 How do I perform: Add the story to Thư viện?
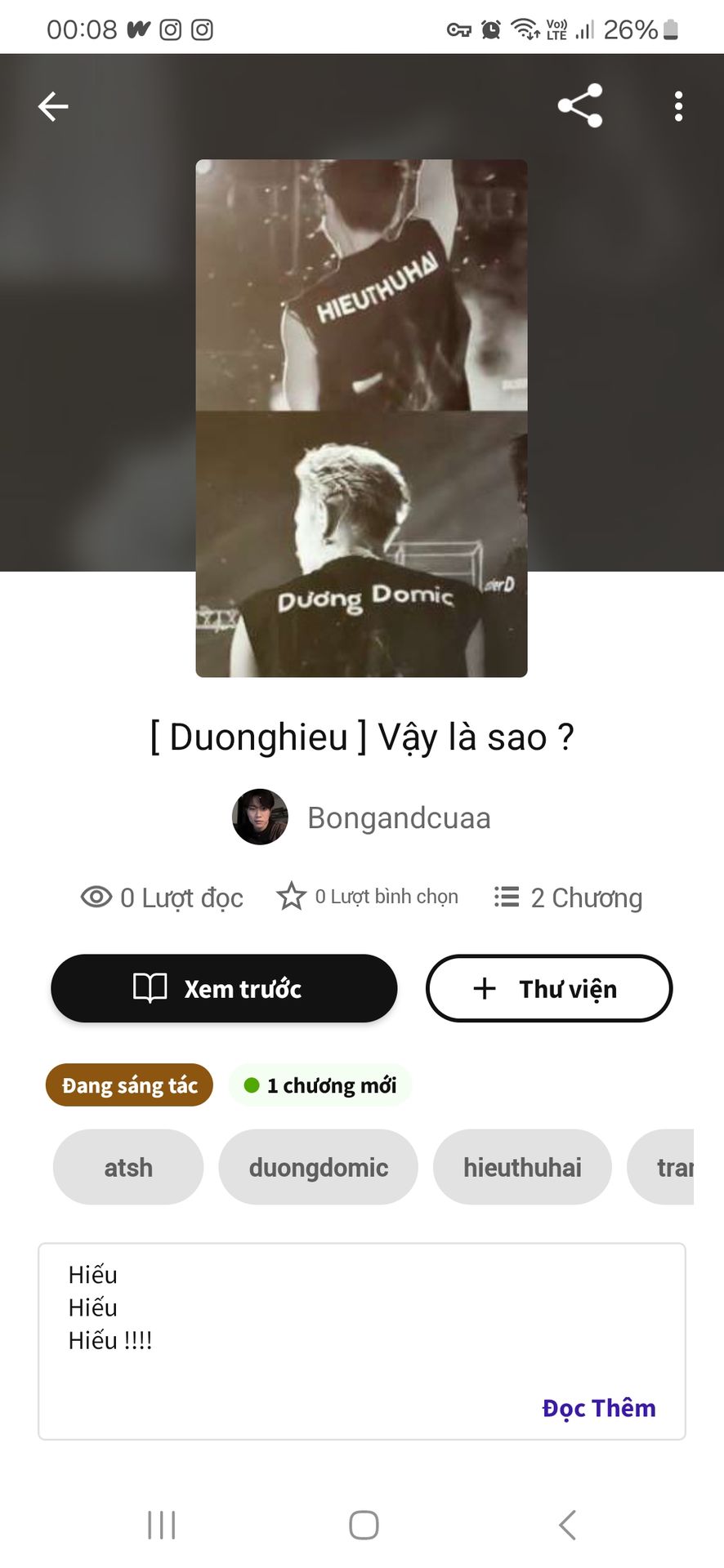(x=549, y=988)
